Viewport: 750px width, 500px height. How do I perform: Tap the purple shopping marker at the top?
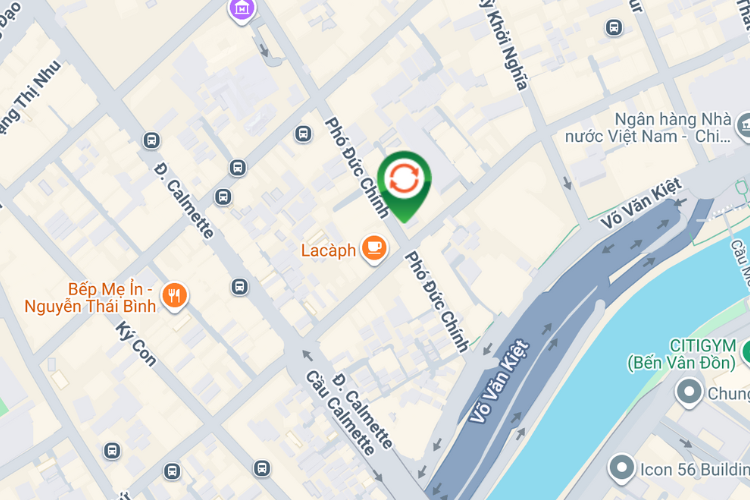click(241, 10)
